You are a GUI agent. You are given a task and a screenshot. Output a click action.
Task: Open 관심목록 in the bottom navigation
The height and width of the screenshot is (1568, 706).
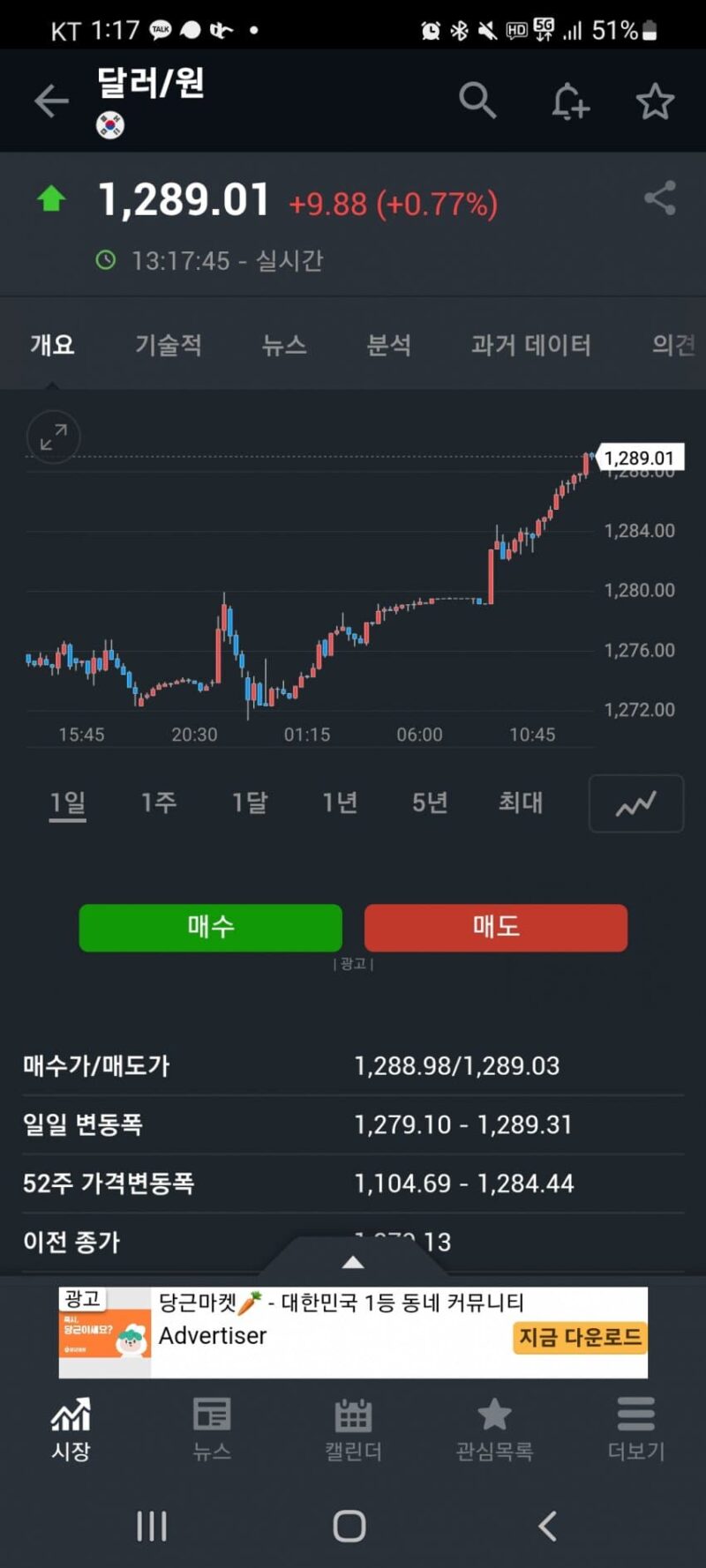494,1429
